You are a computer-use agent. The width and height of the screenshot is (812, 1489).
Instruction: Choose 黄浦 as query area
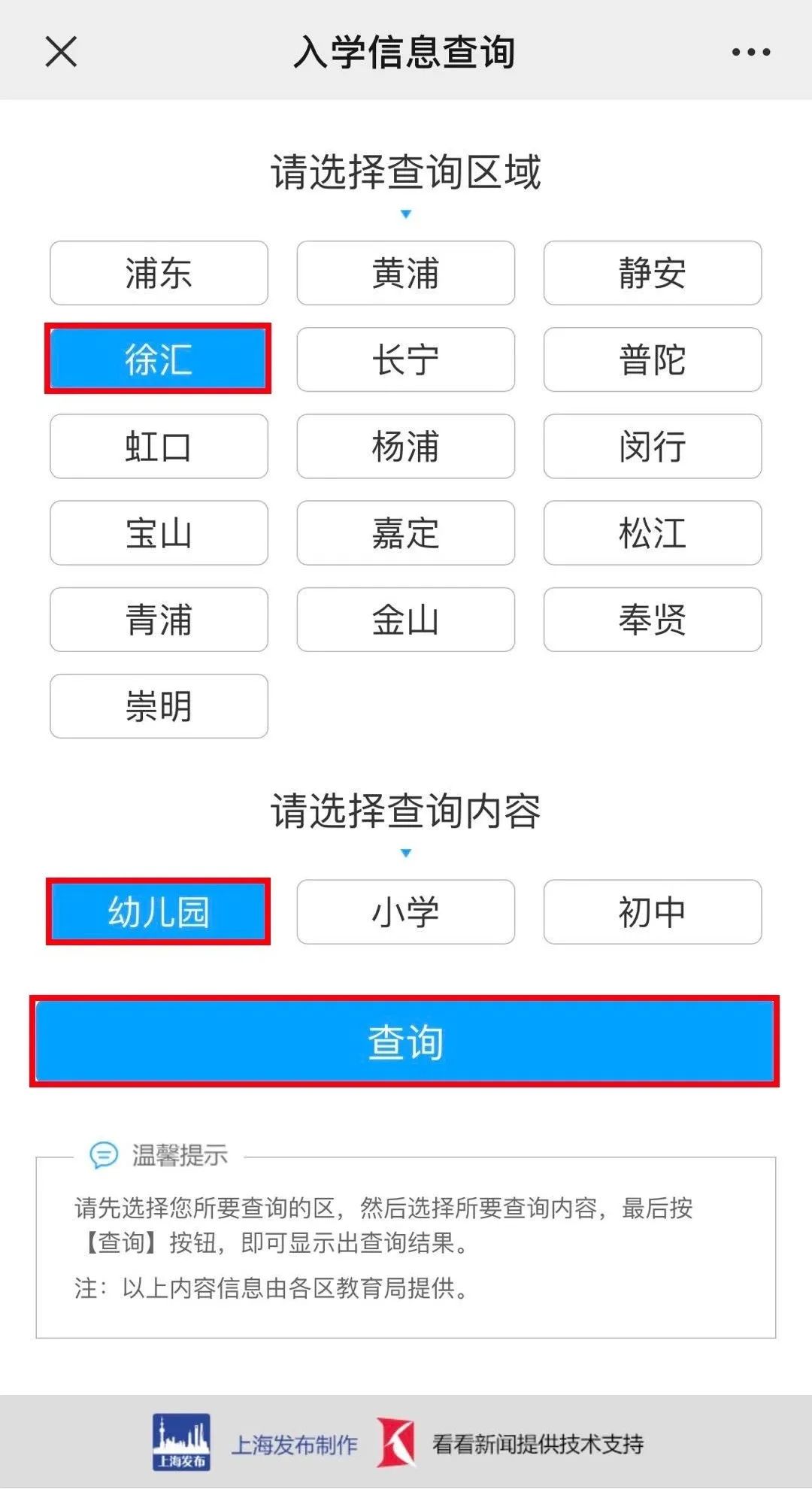click(x=406, y=273)
